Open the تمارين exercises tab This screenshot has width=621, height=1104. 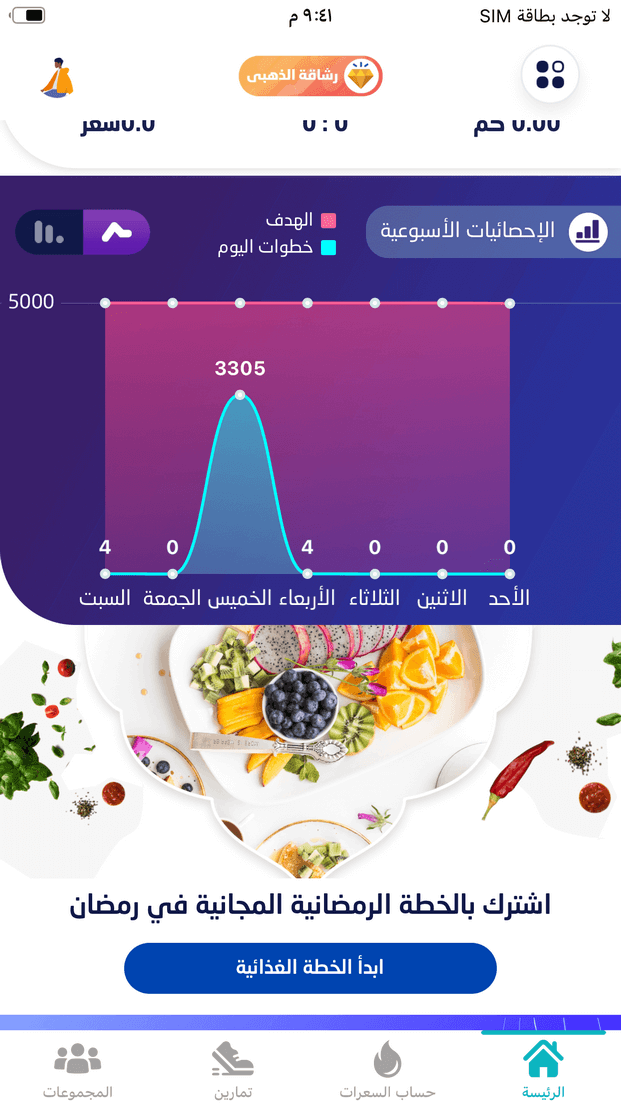click(232, 1068)
